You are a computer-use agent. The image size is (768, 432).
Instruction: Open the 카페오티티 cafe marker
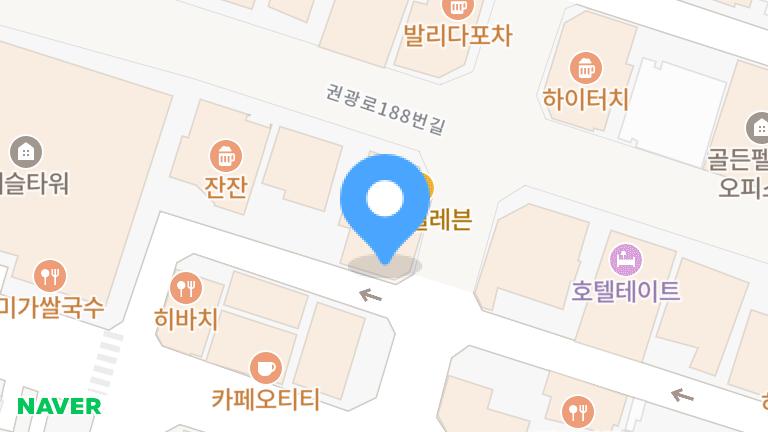coord(265,368)
